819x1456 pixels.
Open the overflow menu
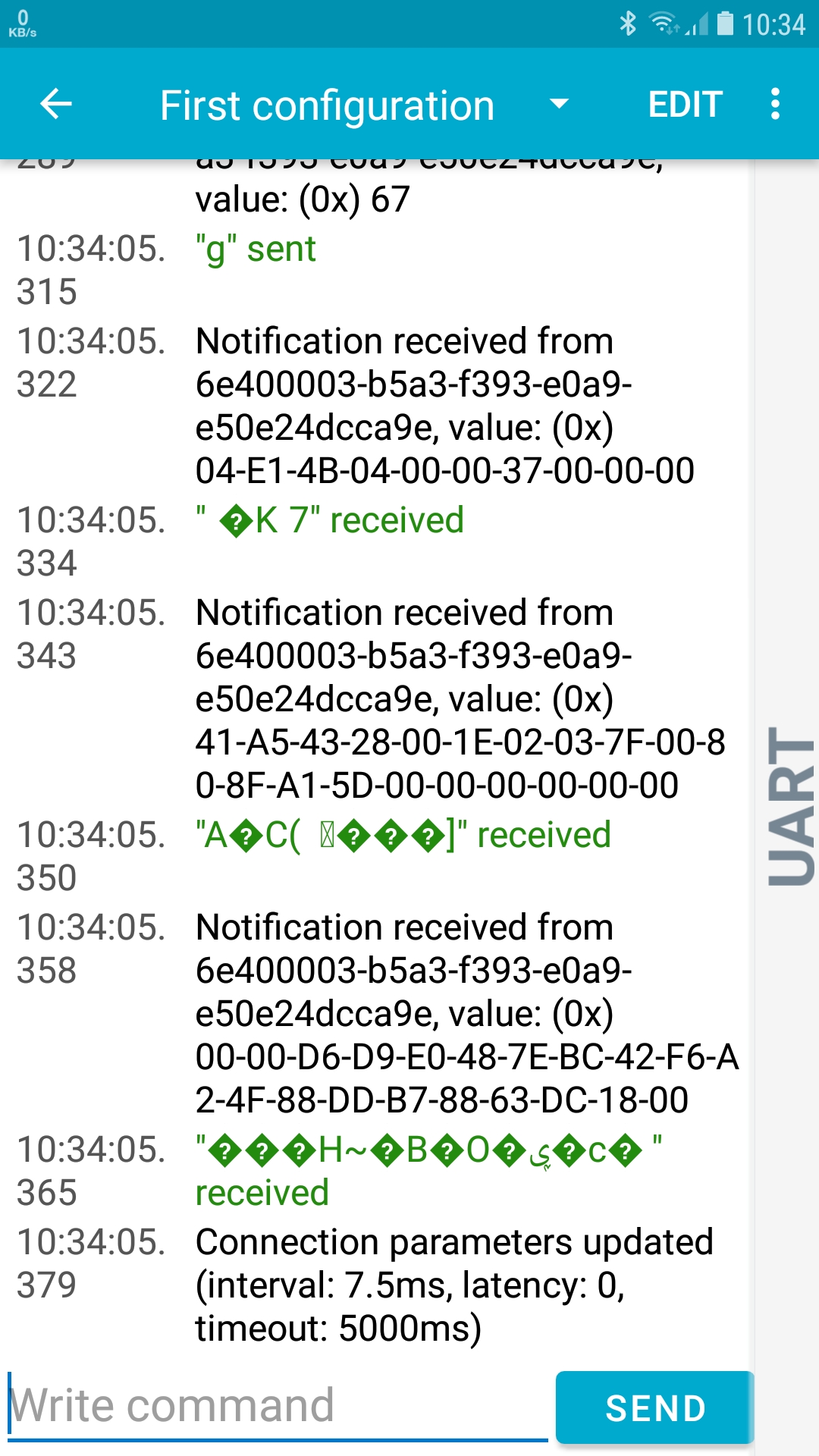click(x=774, y=104)
